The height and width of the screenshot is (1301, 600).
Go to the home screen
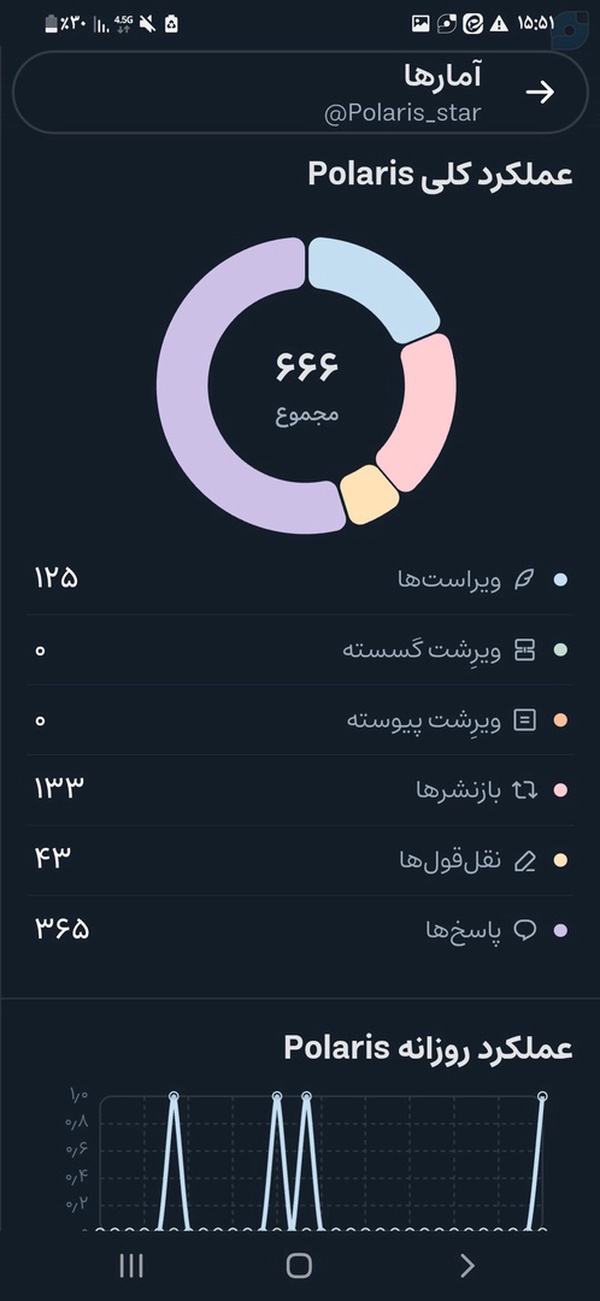(299, 1265)
